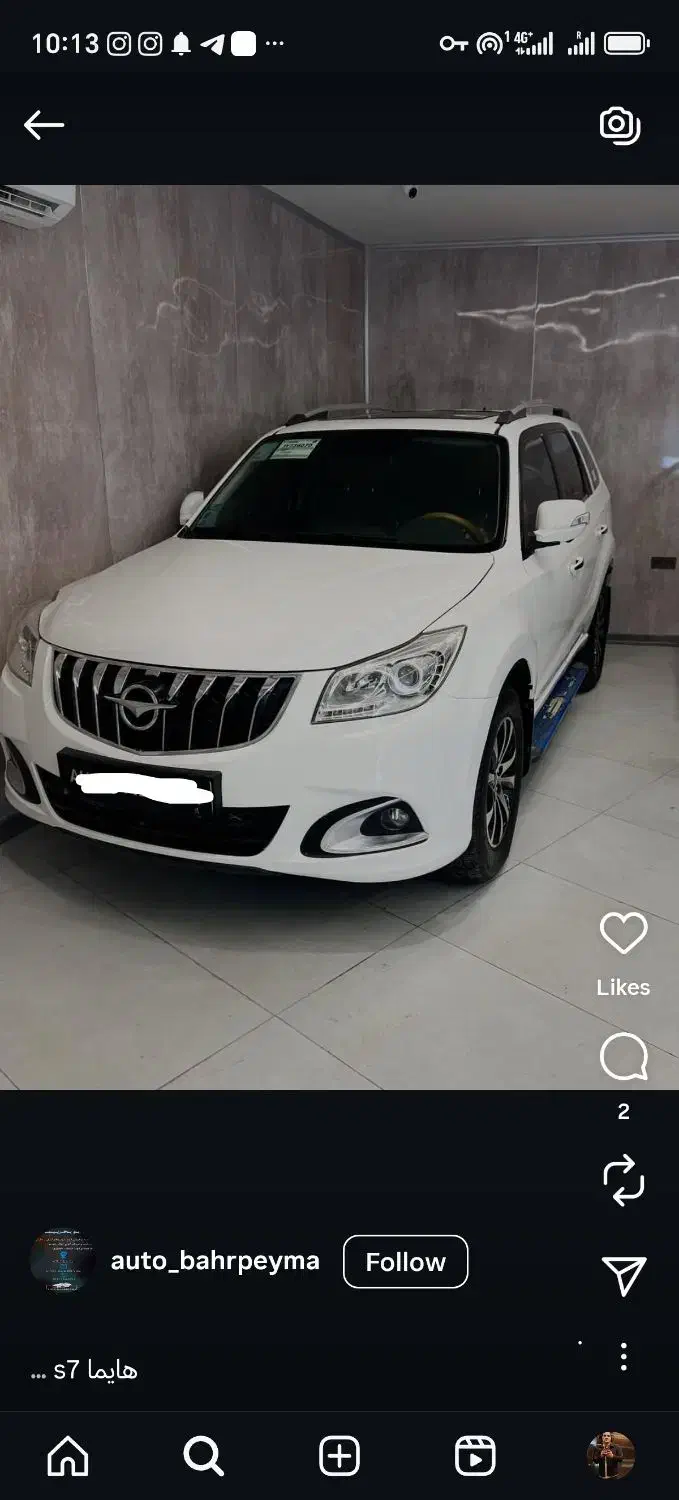
Task: Switch to the Reels tab
Action: 475,1456
